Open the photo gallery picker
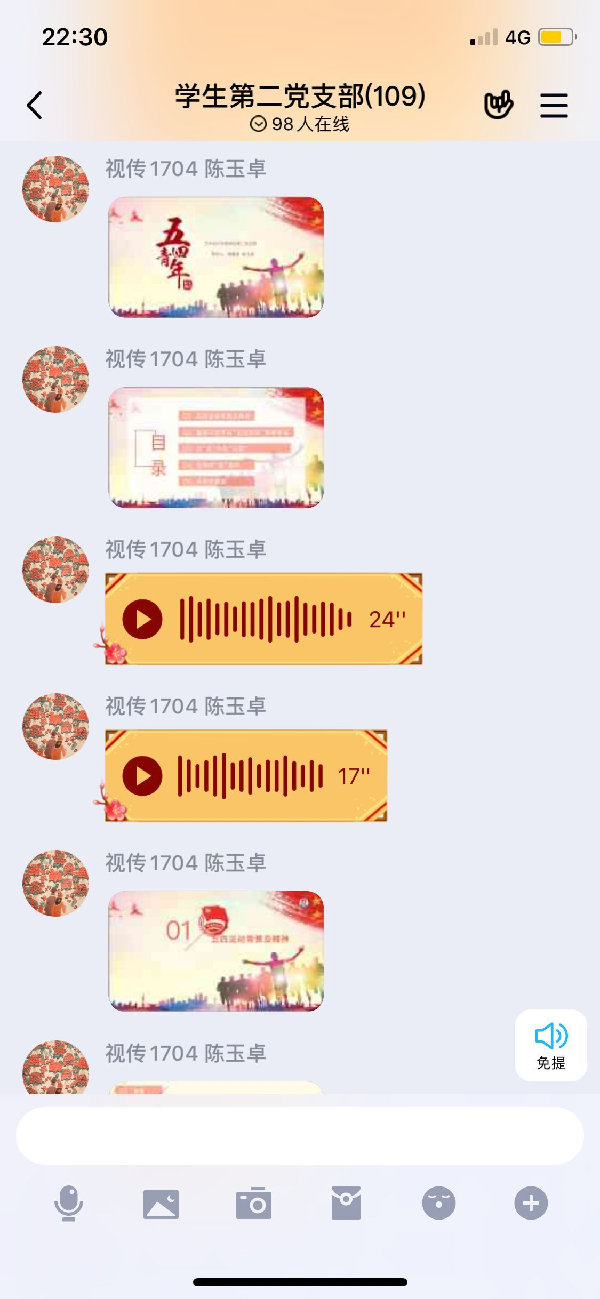This screenshot has width=600, height=1299. (161, 1203)
